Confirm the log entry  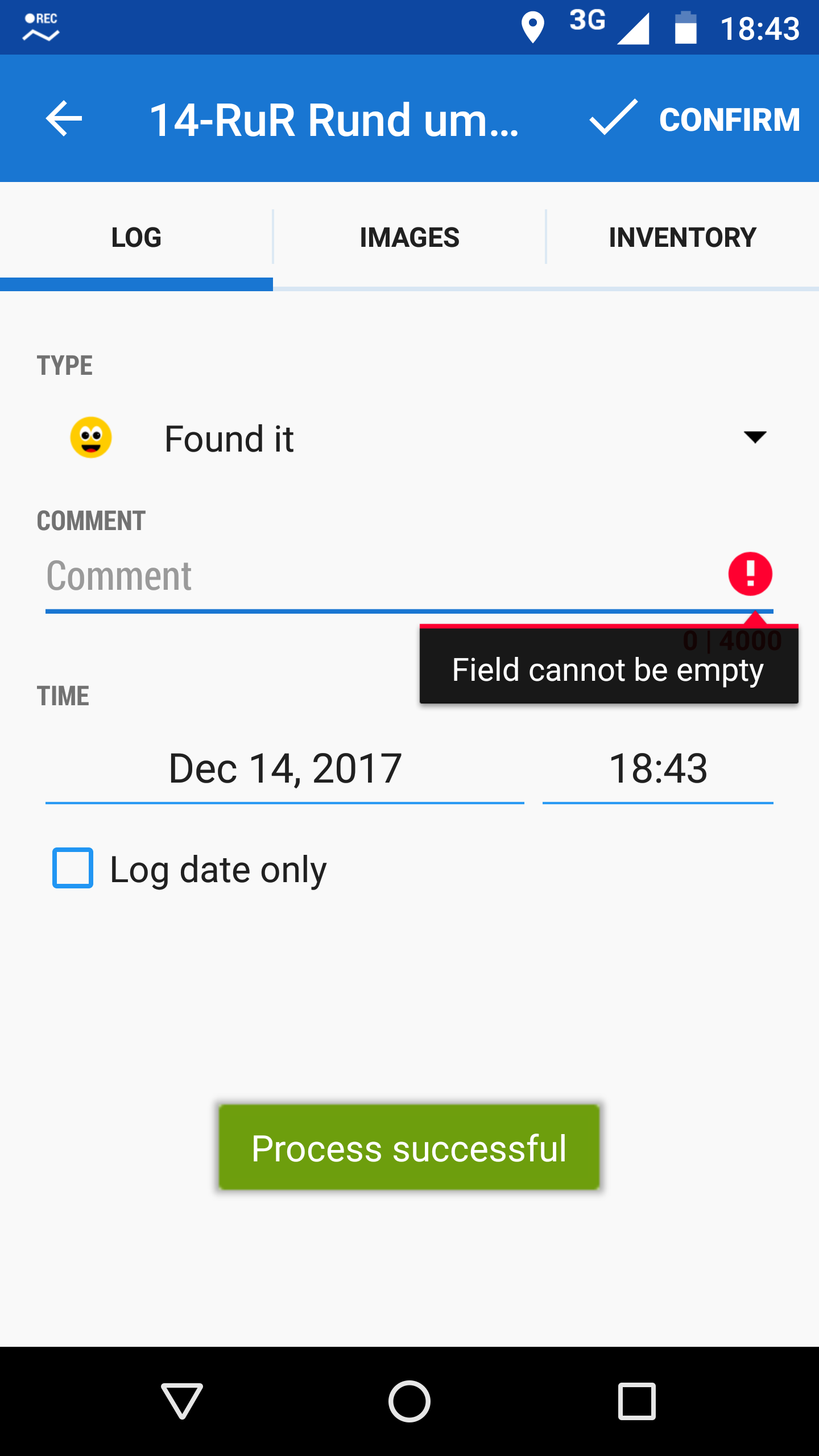click(695, 118)
